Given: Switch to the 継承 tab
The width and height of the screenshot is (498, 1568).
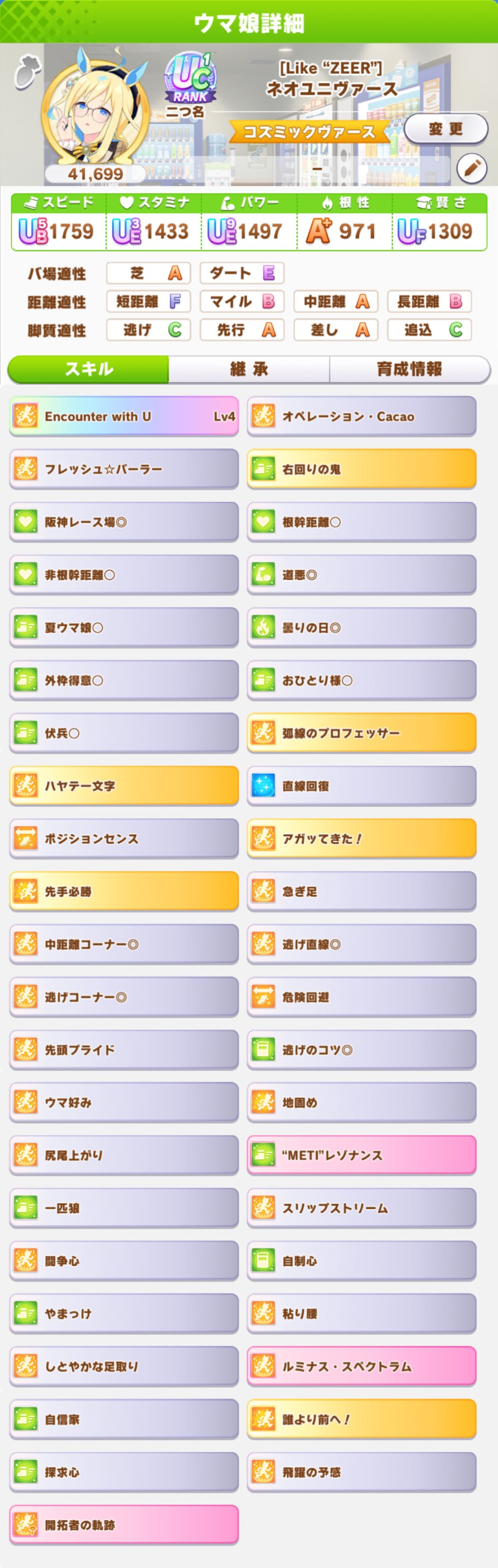Looking at the screenshot, I should click(249, 369).
